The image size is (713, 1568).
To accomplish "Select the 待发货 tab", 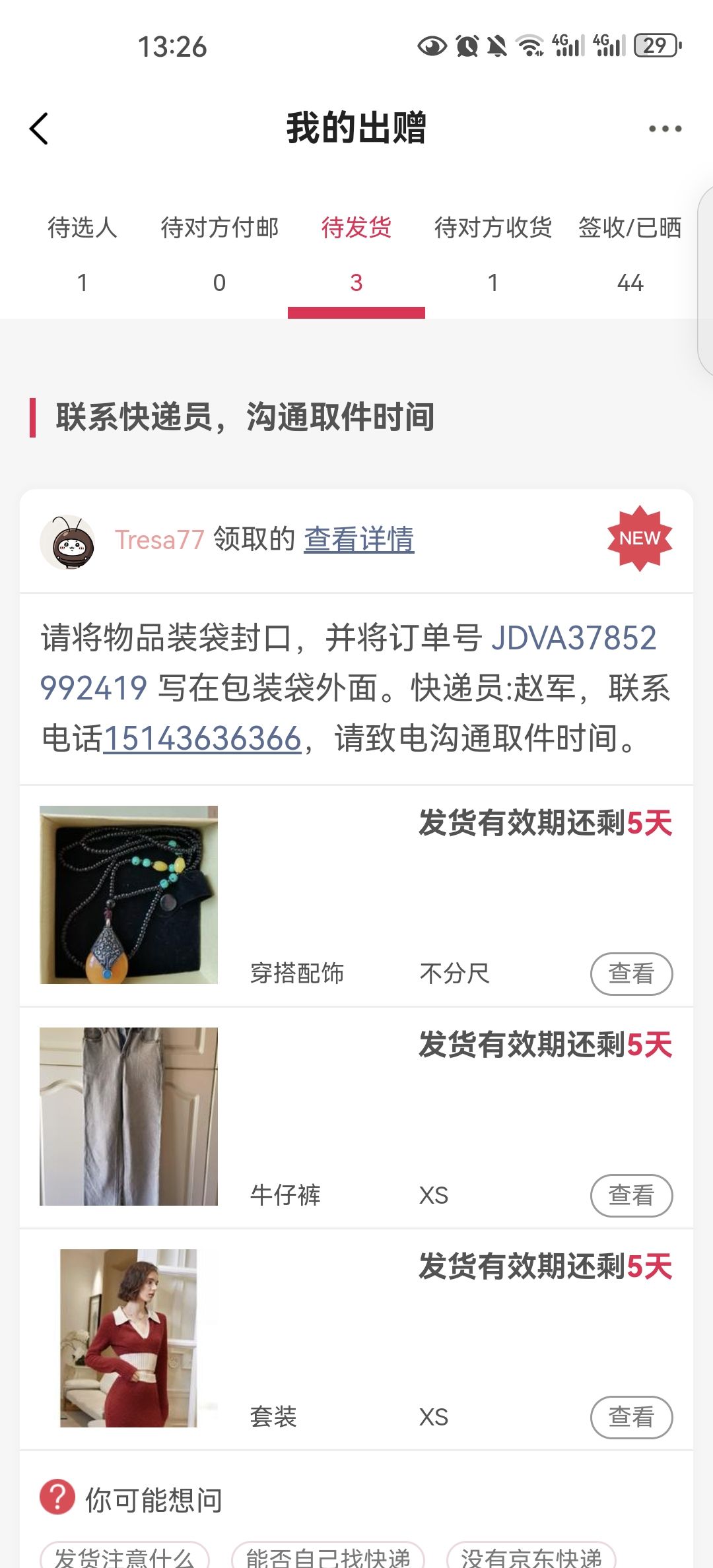I will (356, 254).
